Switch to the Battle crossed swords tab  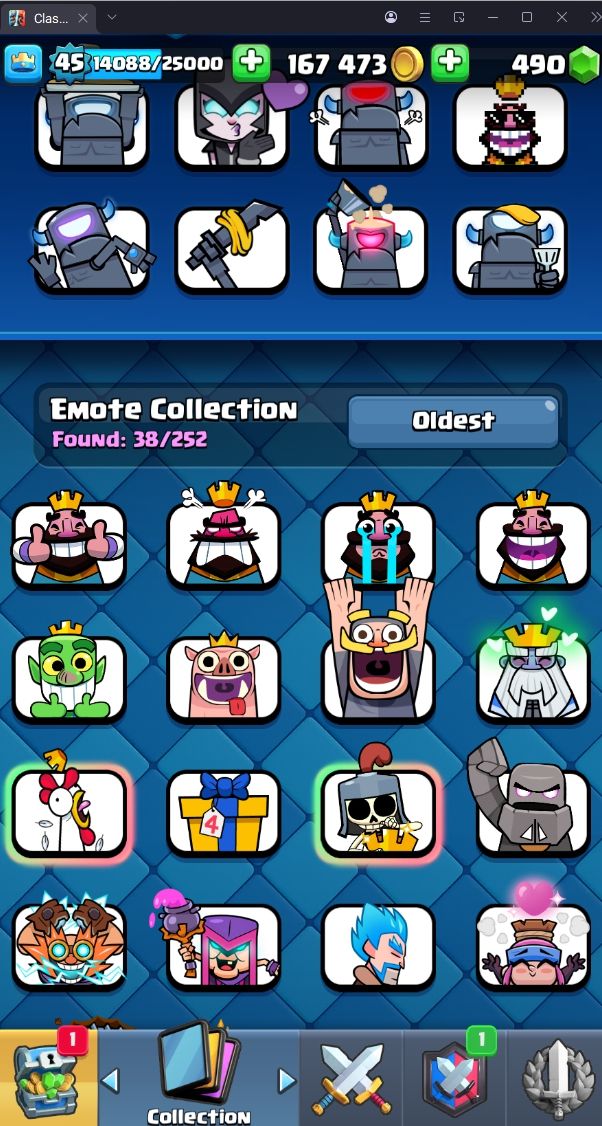point(351,1078)
